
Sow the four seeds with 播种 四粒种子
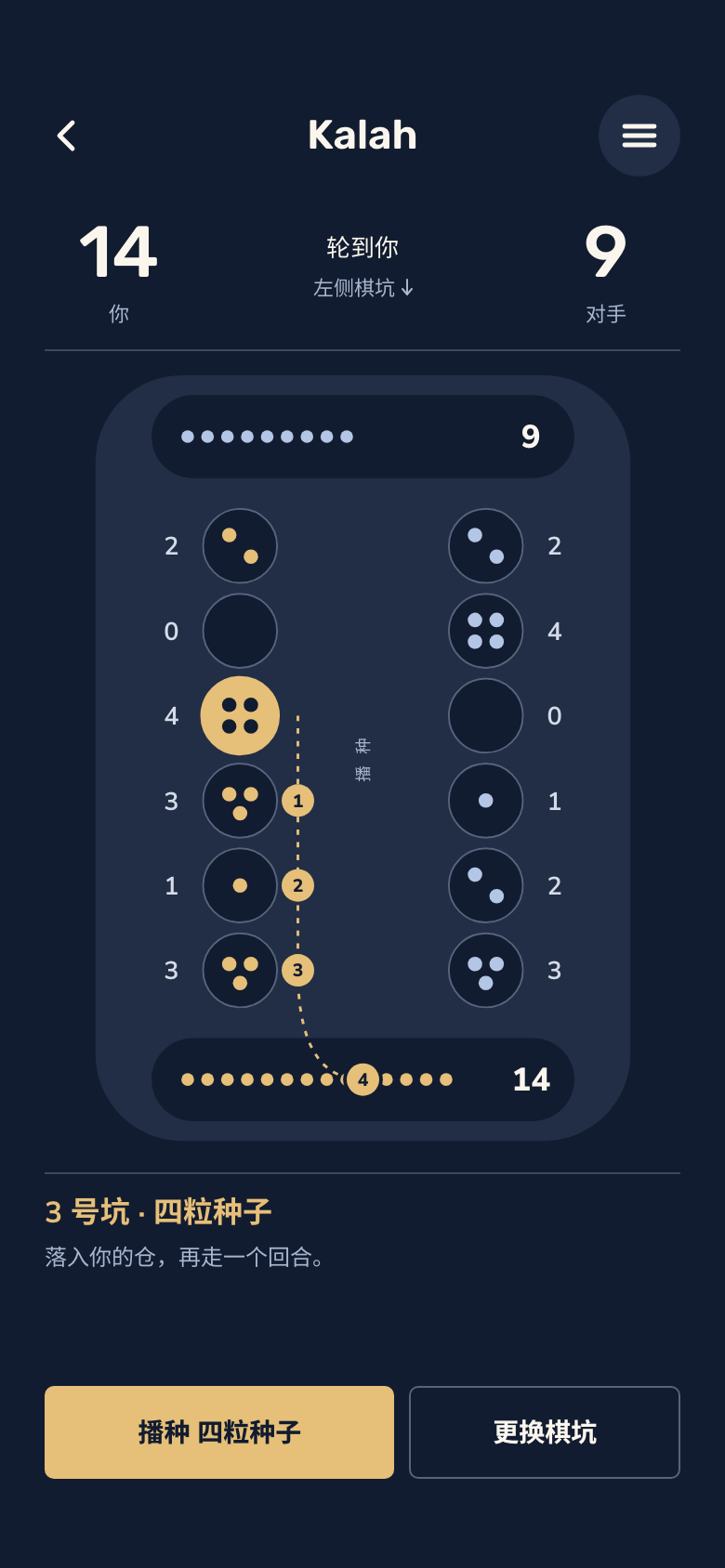pos(219,1431)
